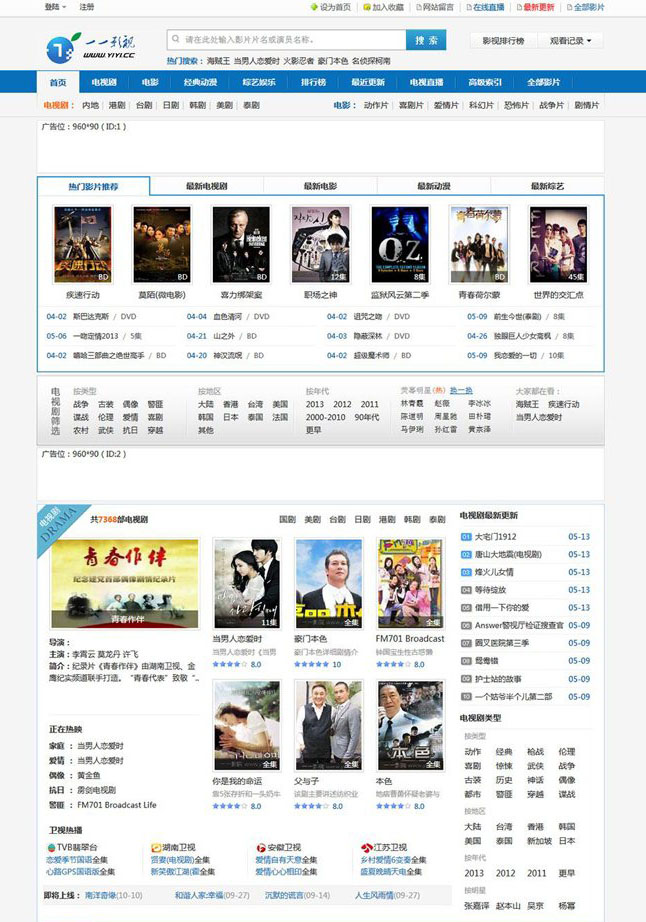Open the 当男人恋爱时 drama card
Screen dimensions: 646x922
tap(246, 583)
